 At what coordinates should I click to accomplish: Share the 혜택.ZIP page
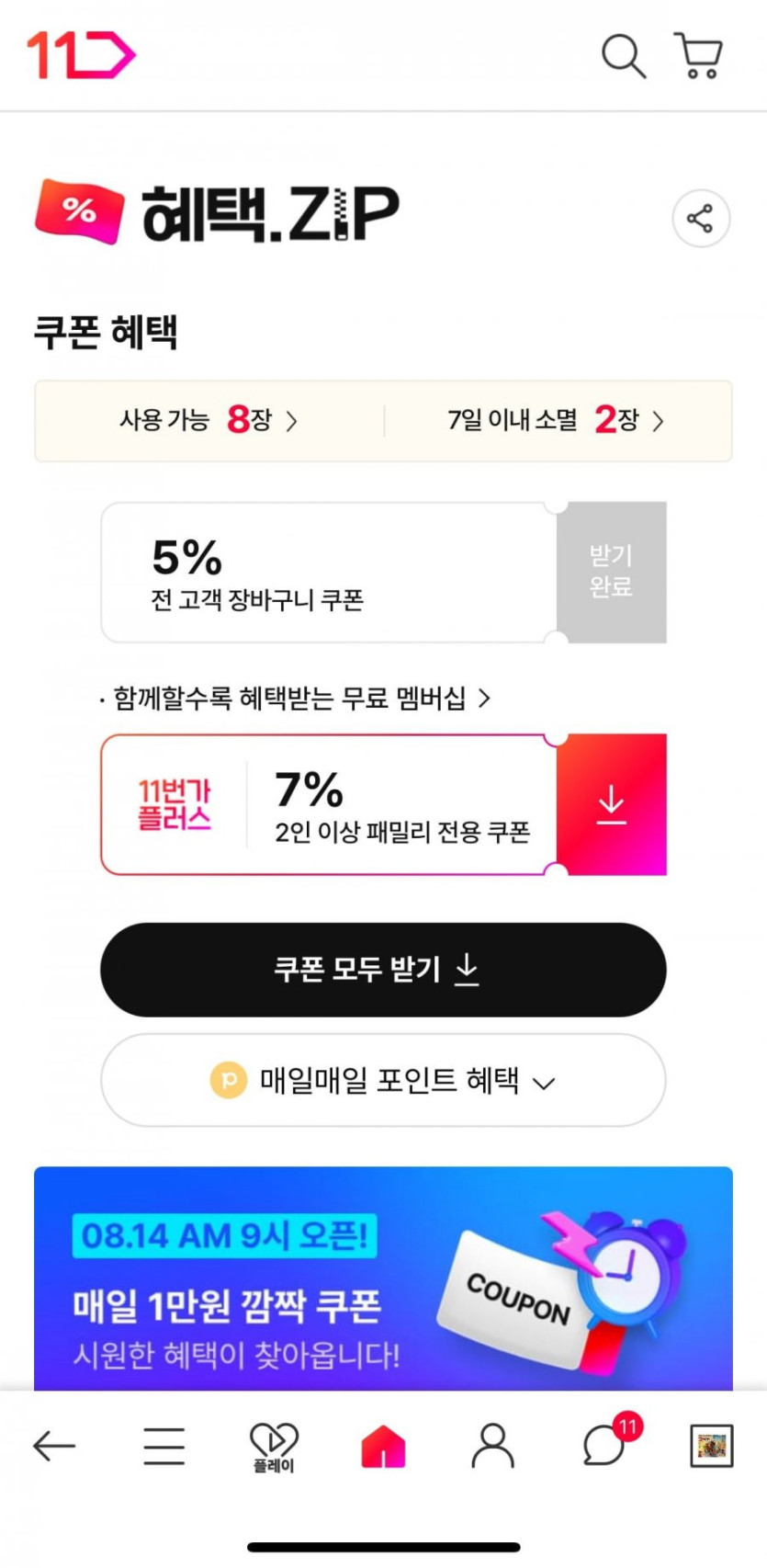pyautogui.click(x=701, y=219)
